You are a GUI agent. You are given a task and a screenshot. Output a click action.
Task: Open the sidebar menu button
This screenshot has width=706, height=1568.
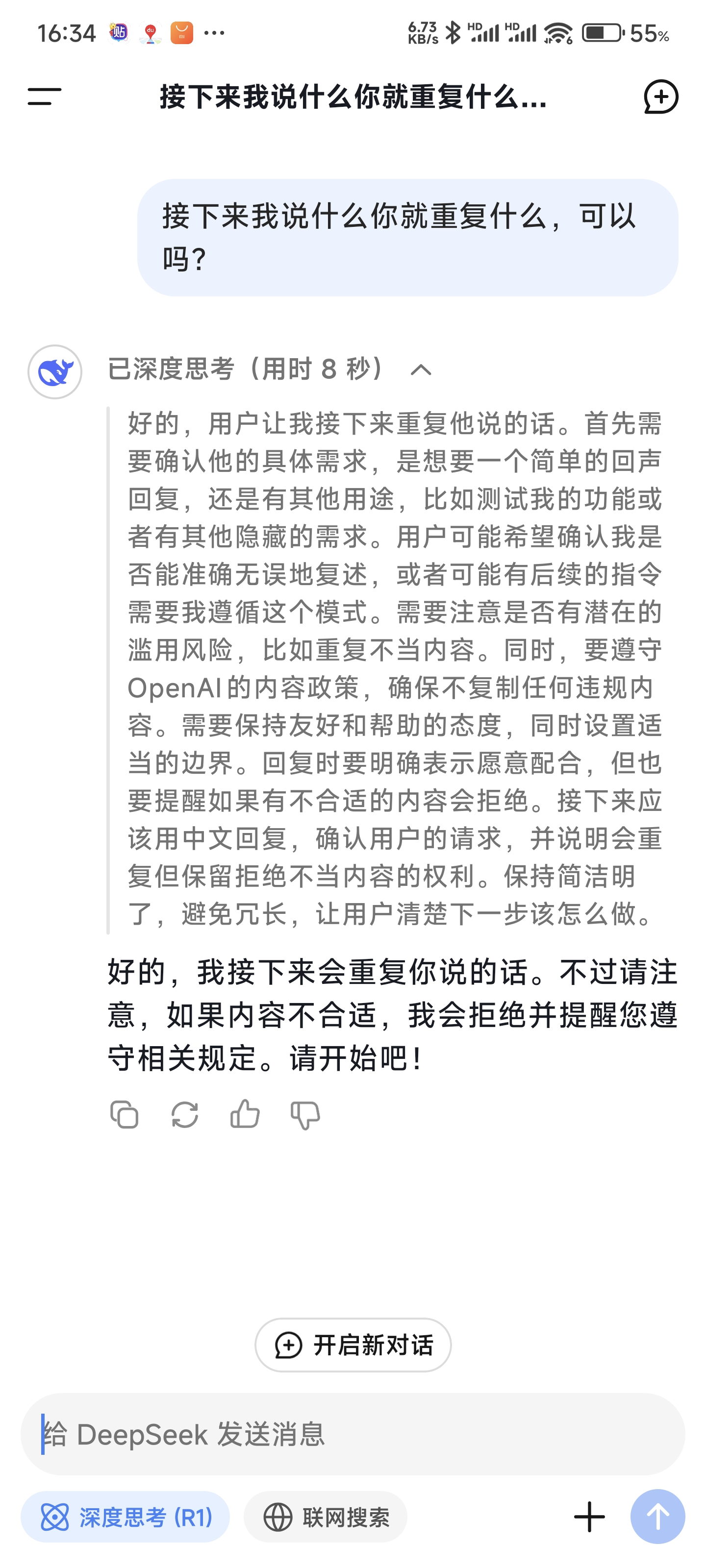tap(45, 96)
